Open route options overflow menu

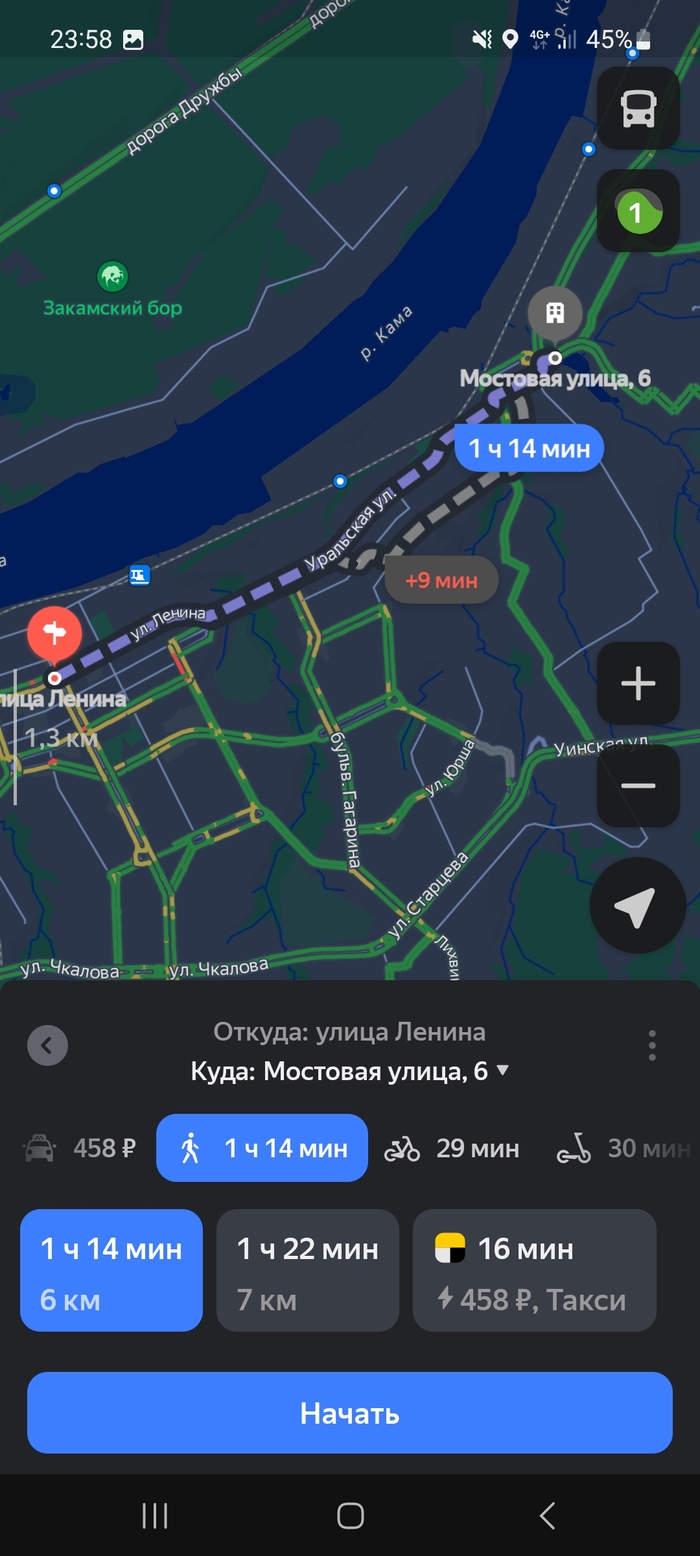tap(652, 1046)
